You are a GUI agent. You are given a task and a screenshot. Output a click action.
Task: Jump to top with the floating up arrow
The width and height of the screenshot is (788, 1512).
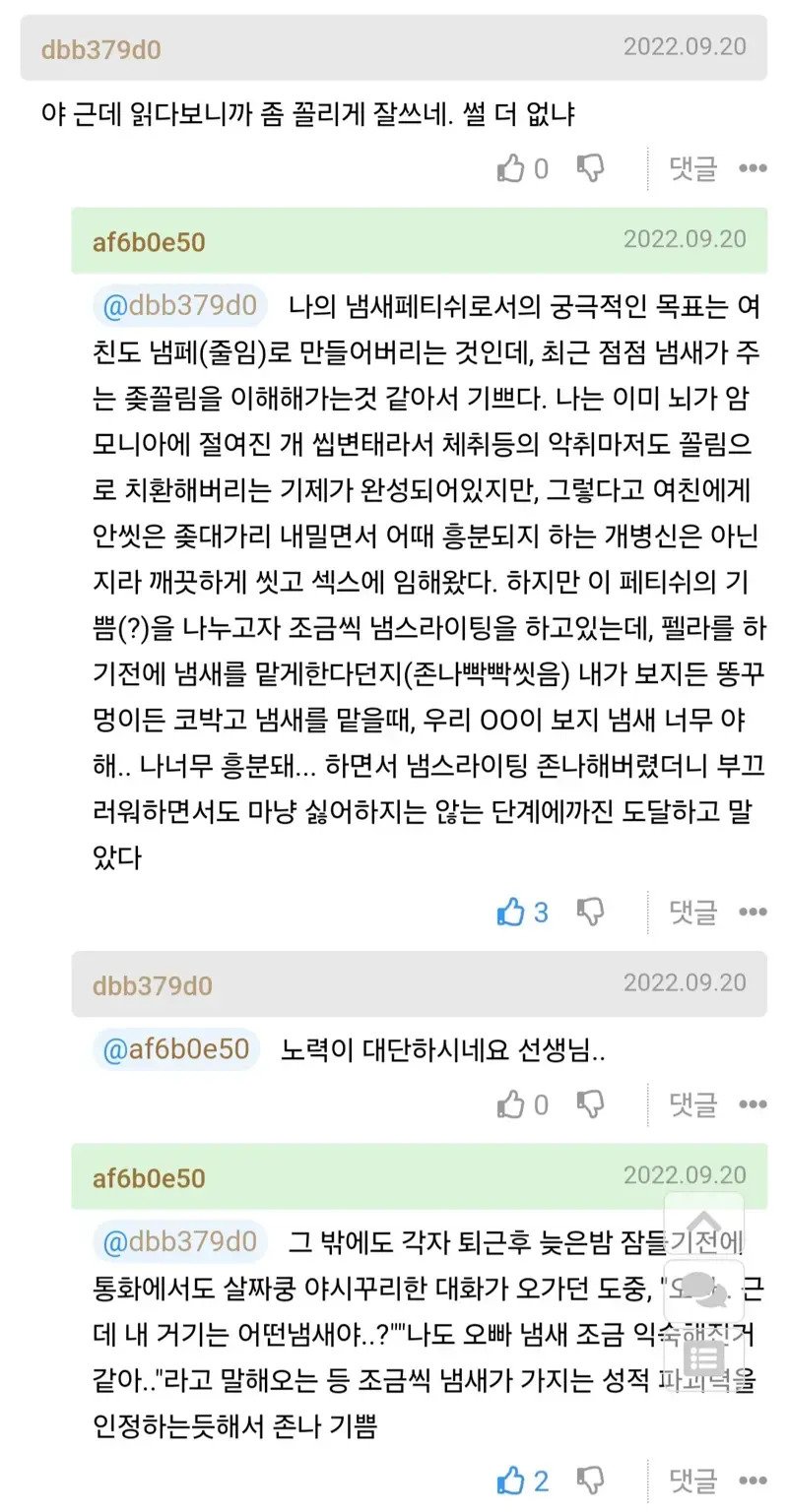click(x=703, y=1226)
